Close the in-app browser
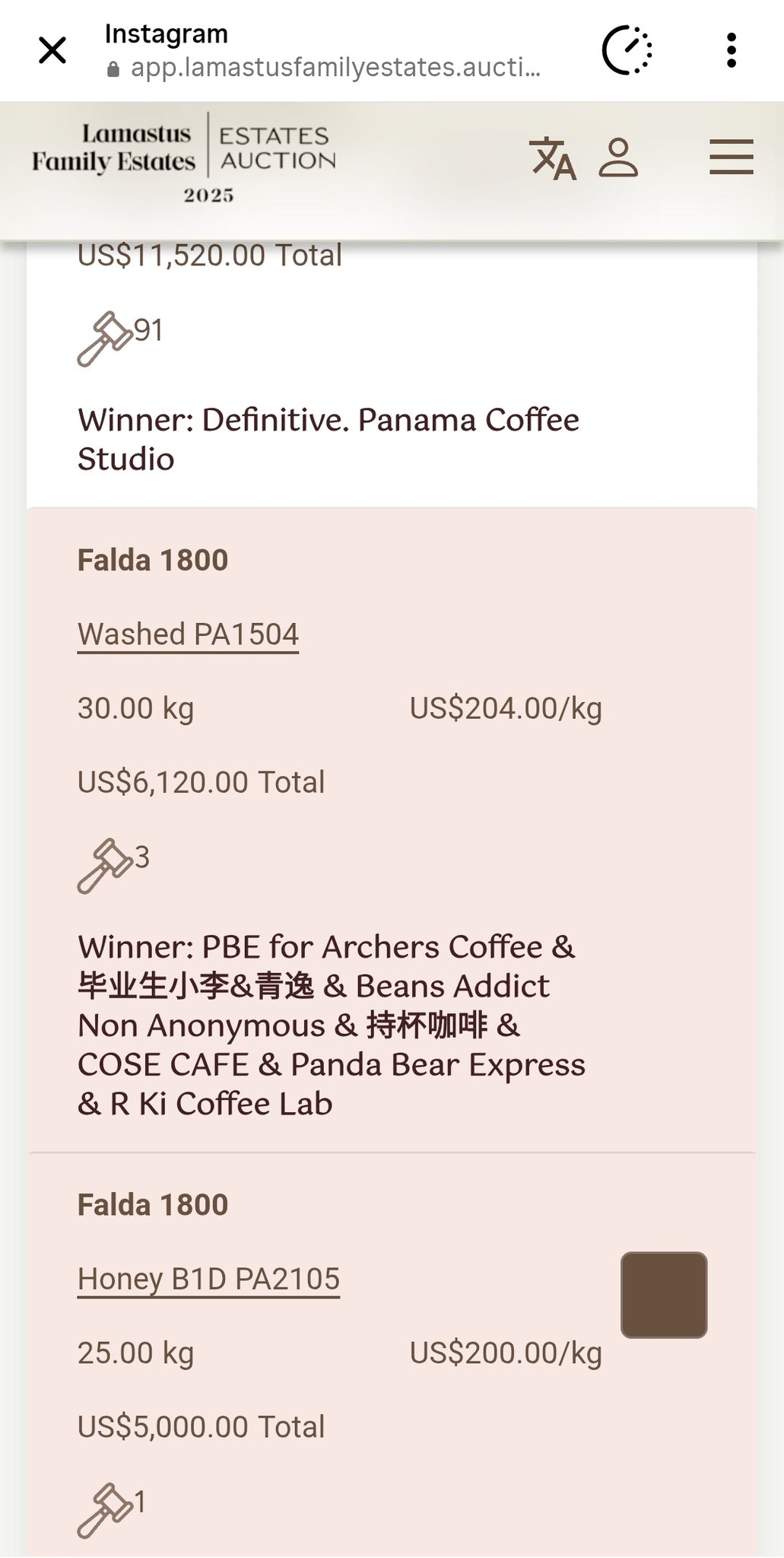The width and height of the screenshot is (784, 1558). (x=52, y=51)
